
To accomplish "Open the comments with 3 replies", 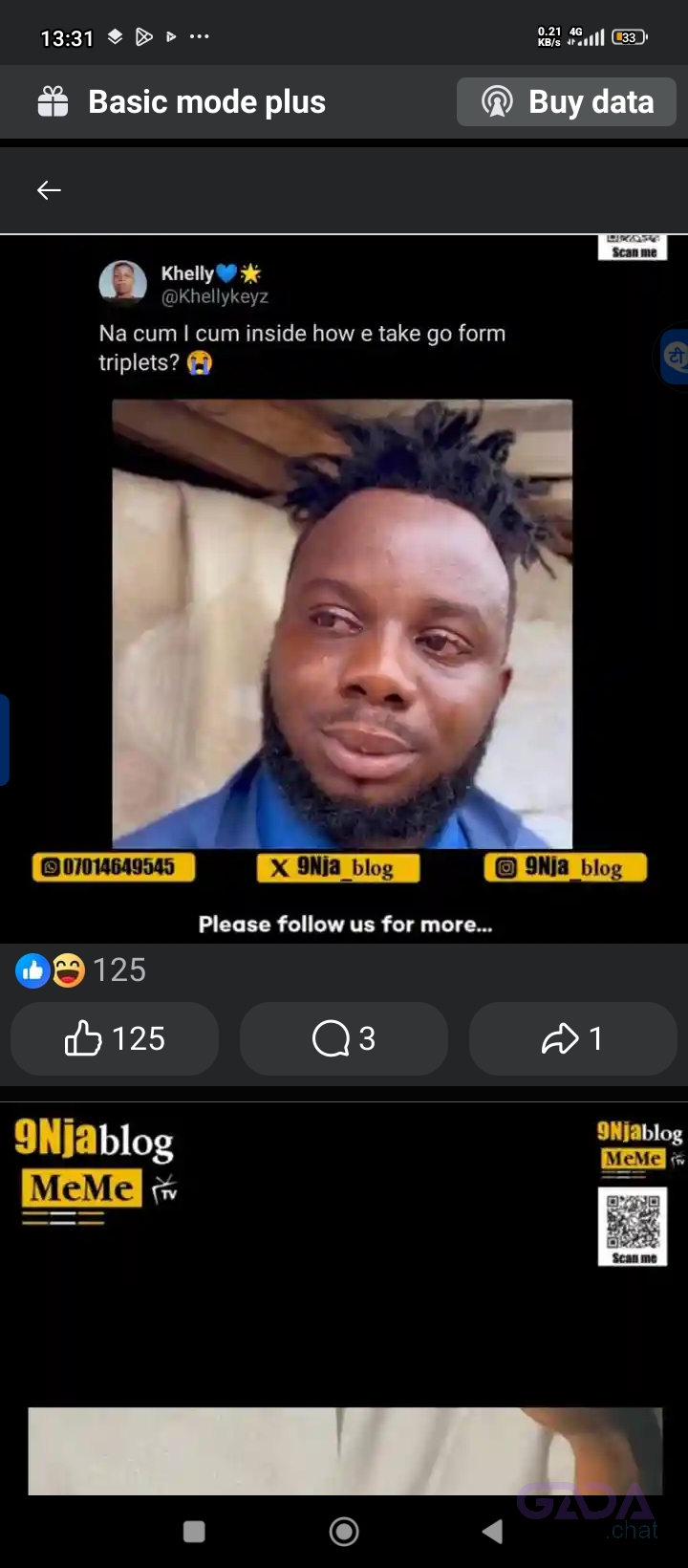I will click(x=344, y=1038).
